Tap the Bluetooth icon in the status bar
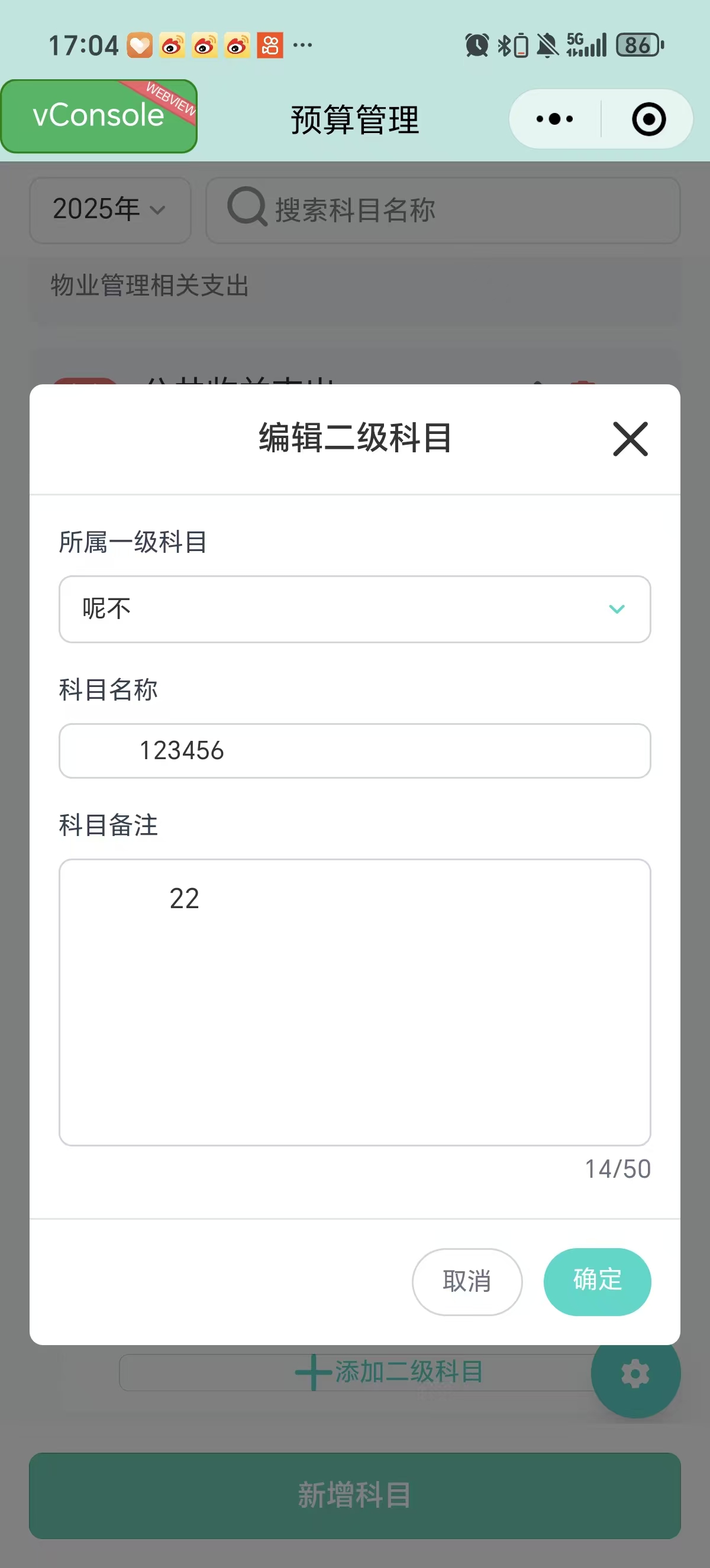The width and height of the screenshot is (710, 1568). (504, 44)
